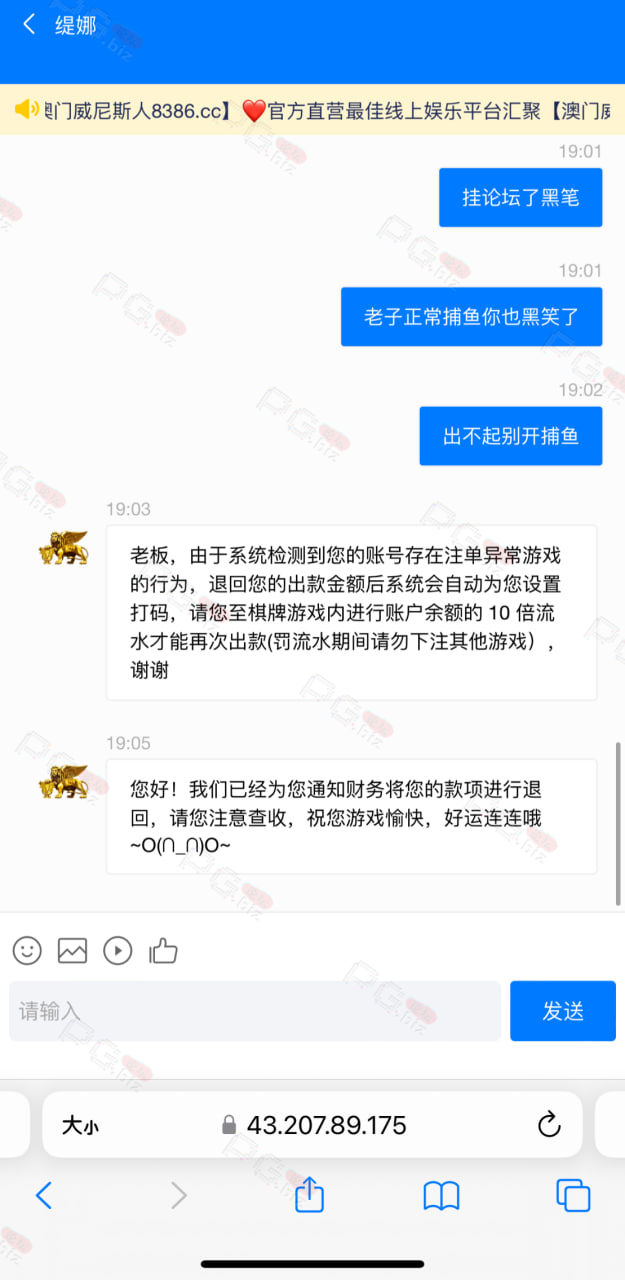Tap the thumbs-up rating icon
The height and width of the screenshot is (1280, 625).
(x=163, y=950)
